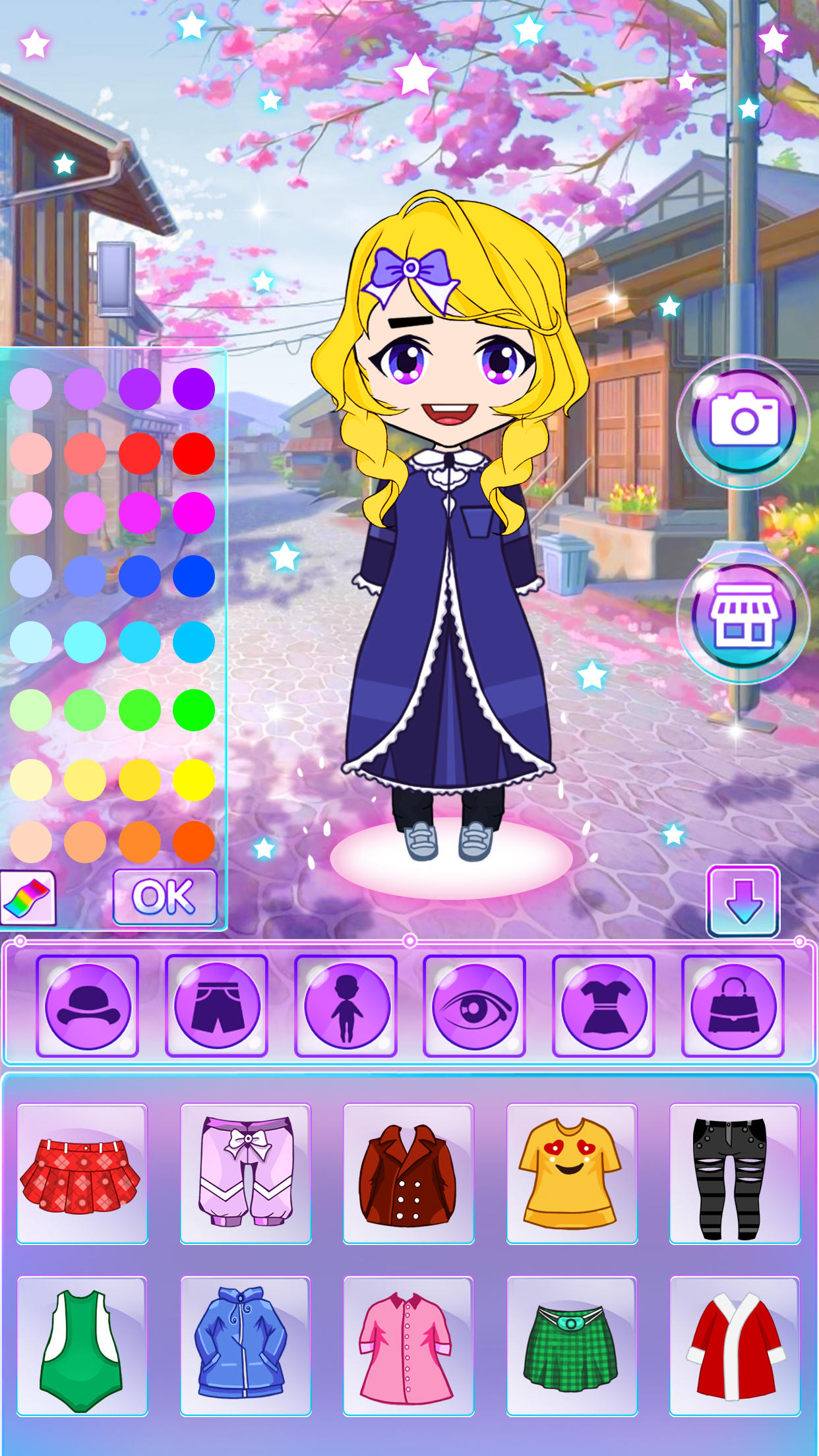Image resolution: width=819 pixels, height=1456 pixels.
Task: Switch to the eyes category
Action: 475,1006
